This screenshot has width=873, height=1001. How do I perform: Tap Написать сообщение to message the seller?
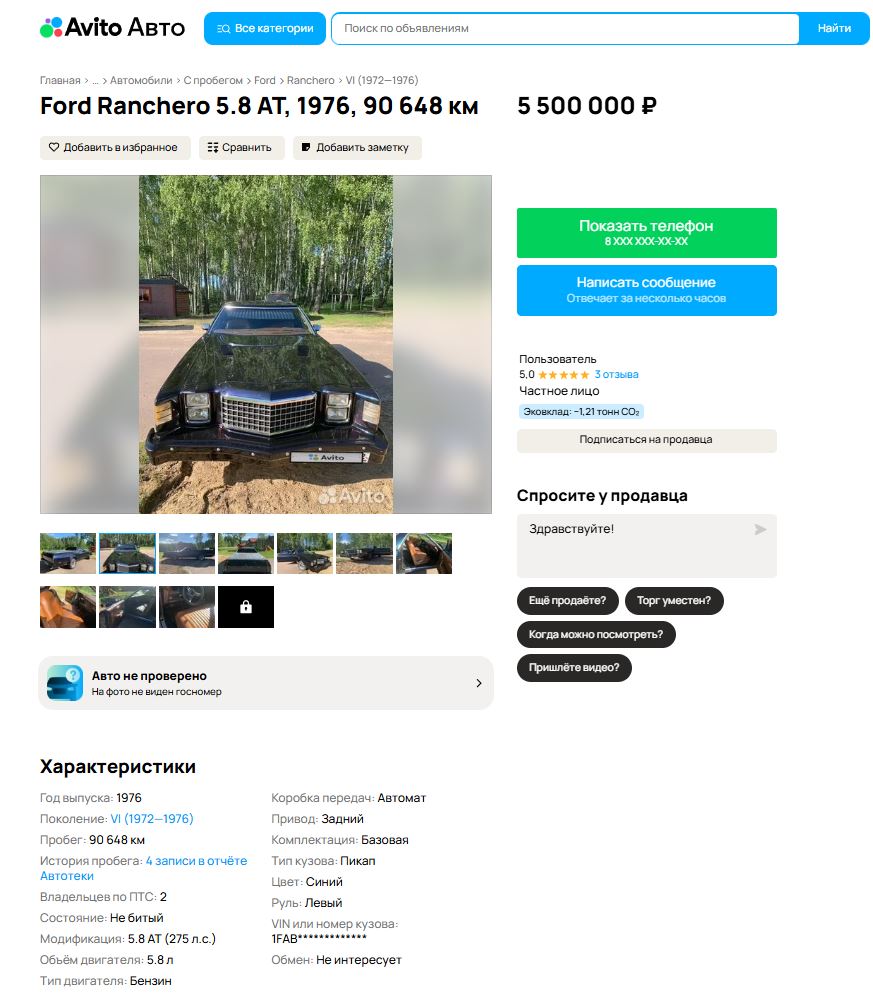[x=646, y=289]
